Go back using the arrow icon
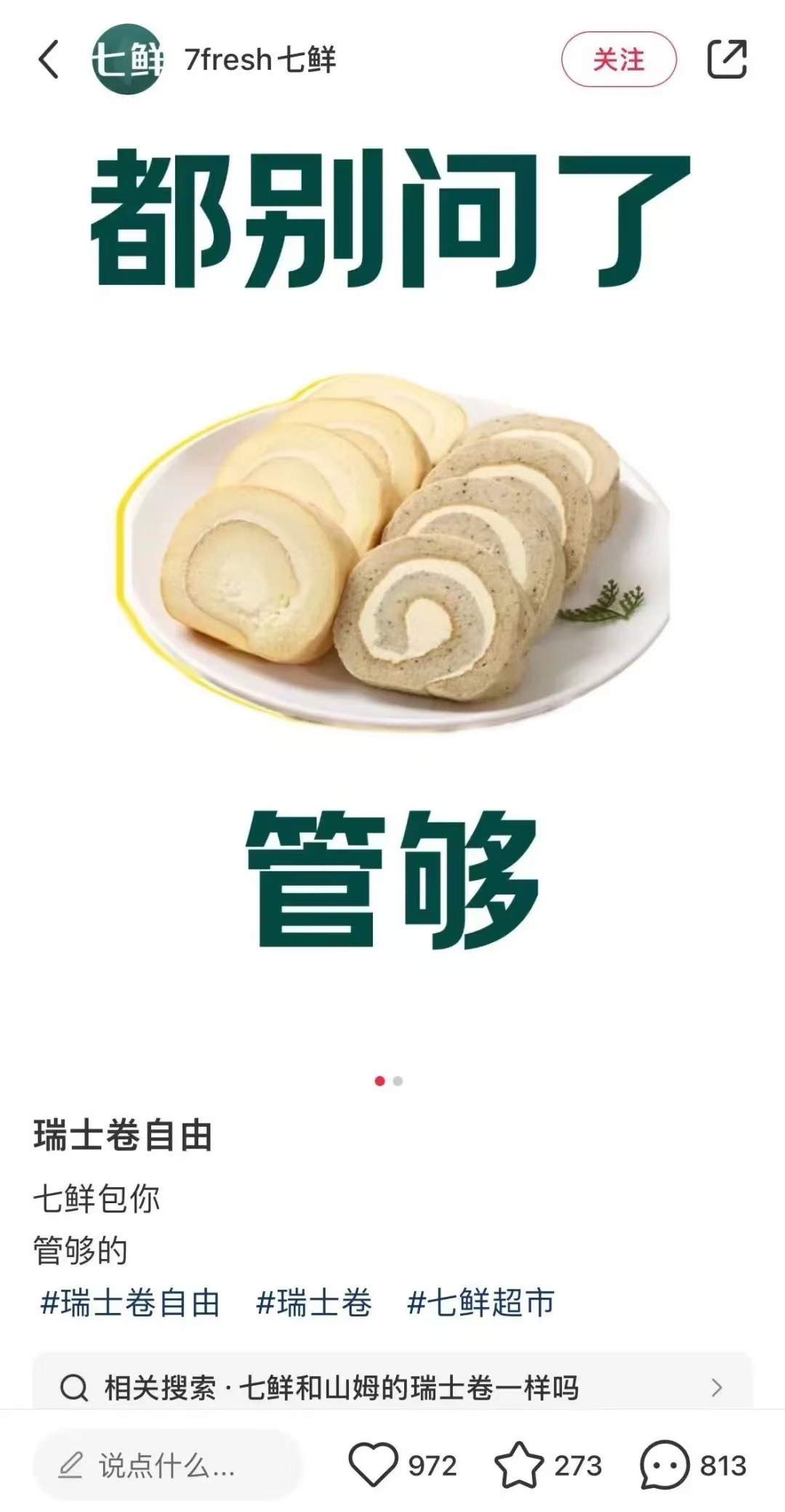The image size is (785, 1512). click(49, 60)
